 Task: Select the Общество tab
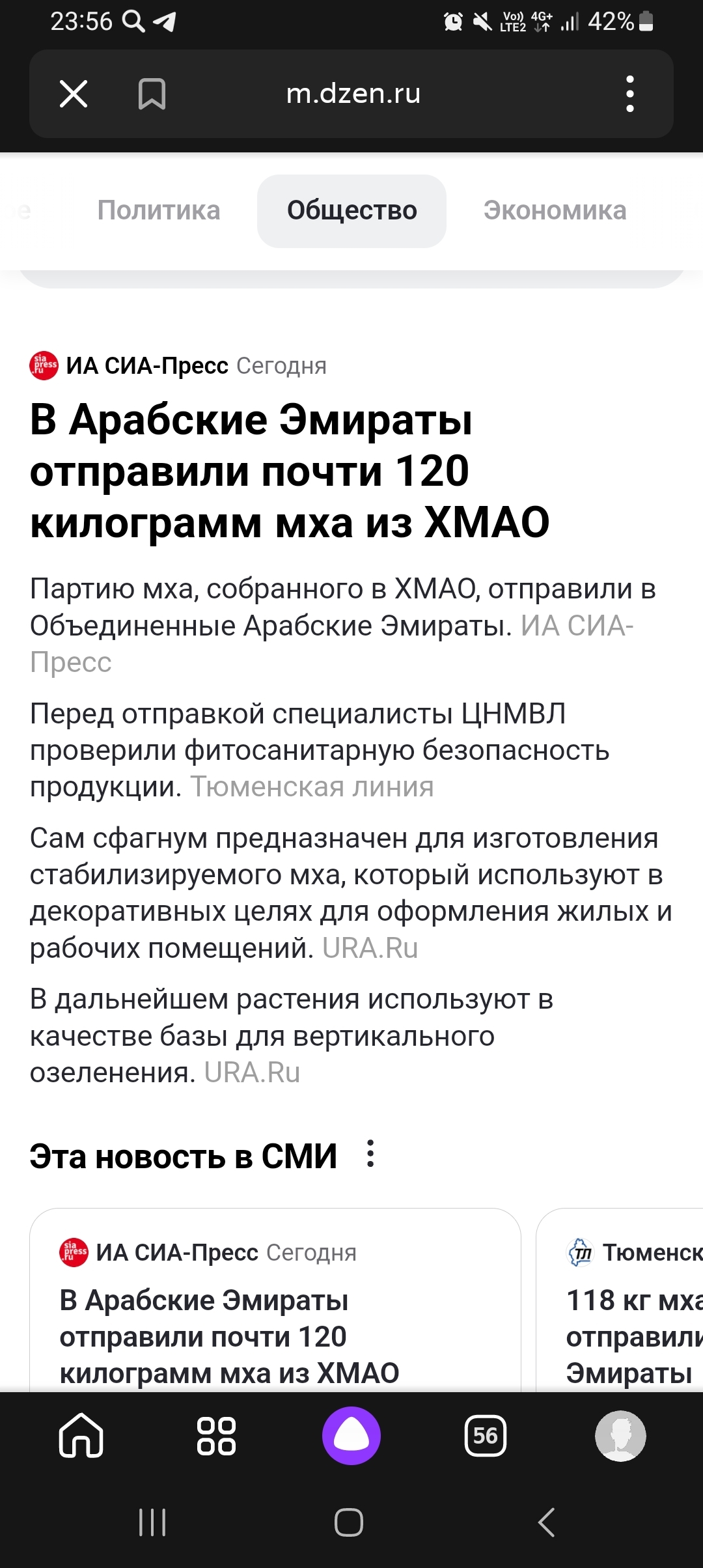(x=351, y=210)
